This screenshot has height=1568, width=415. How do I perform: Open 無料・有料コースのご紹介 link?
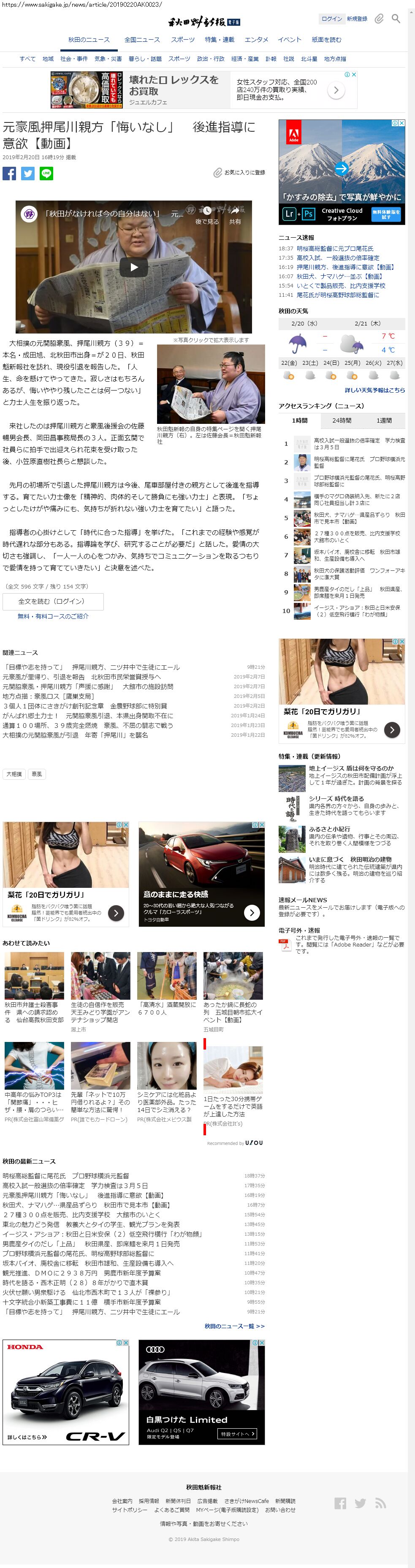click(53, 616)
